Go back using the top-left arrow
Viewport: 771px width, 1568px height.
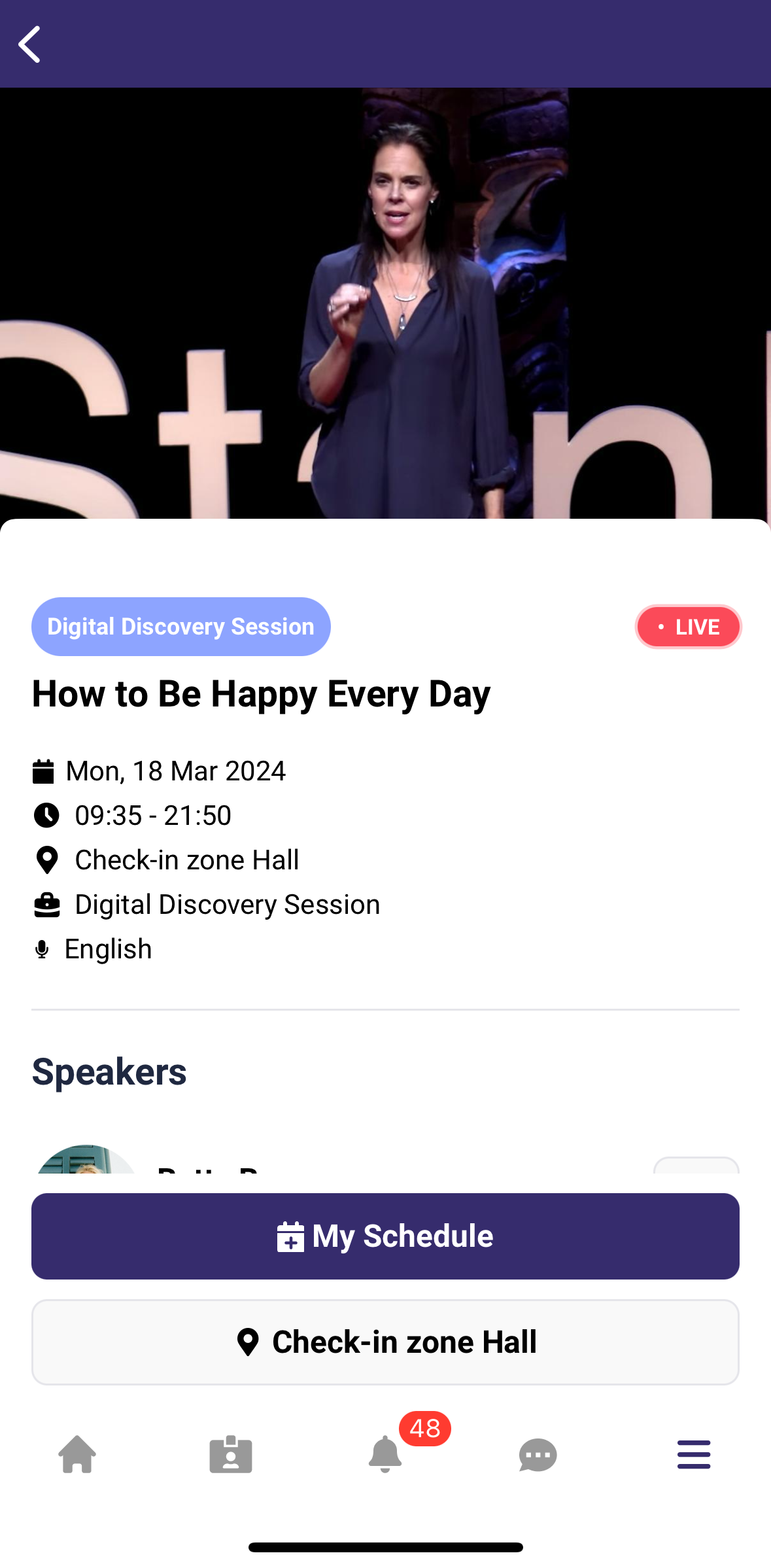(x=29, y=44)
